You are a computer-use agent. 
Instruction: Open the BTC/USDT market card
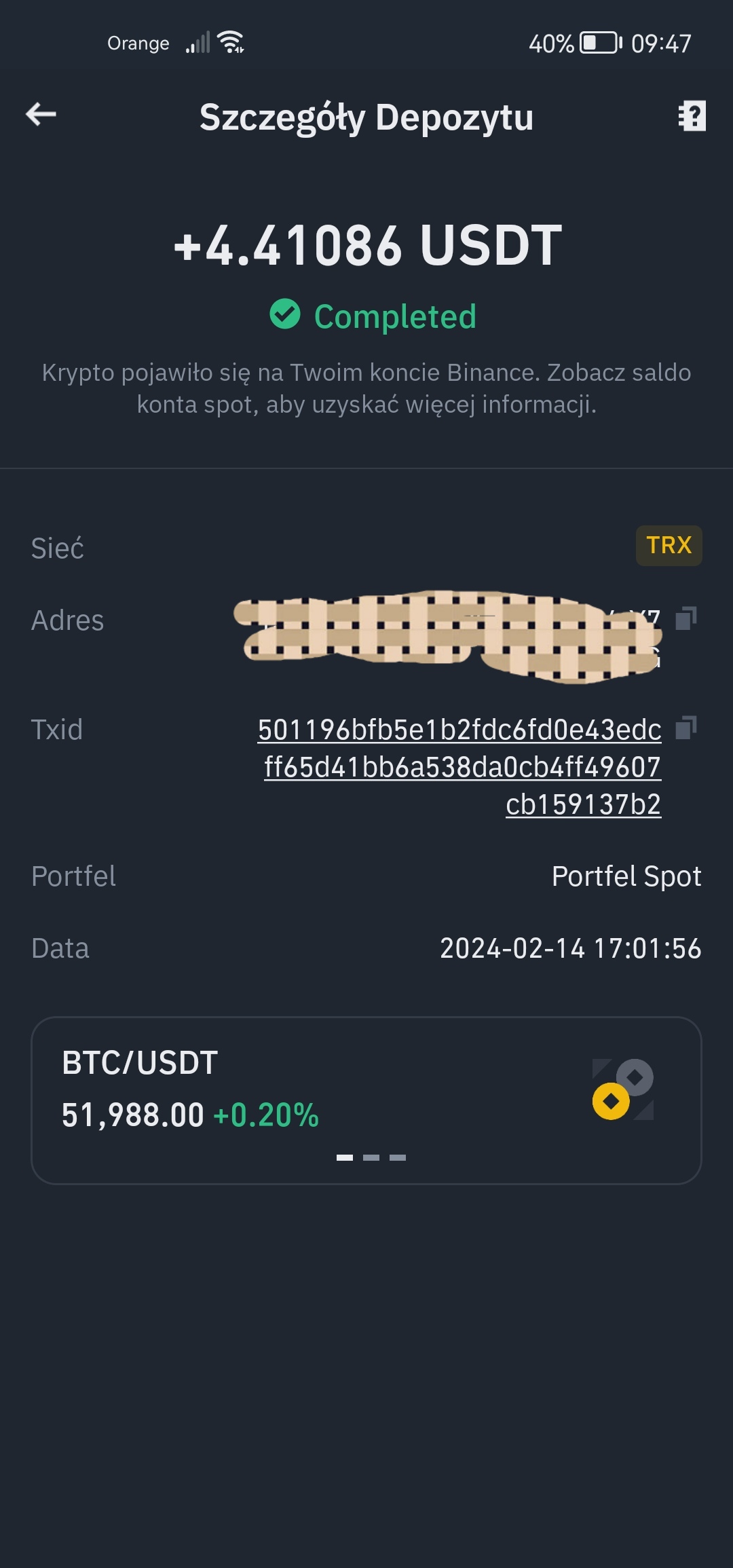pos(366,1100)
